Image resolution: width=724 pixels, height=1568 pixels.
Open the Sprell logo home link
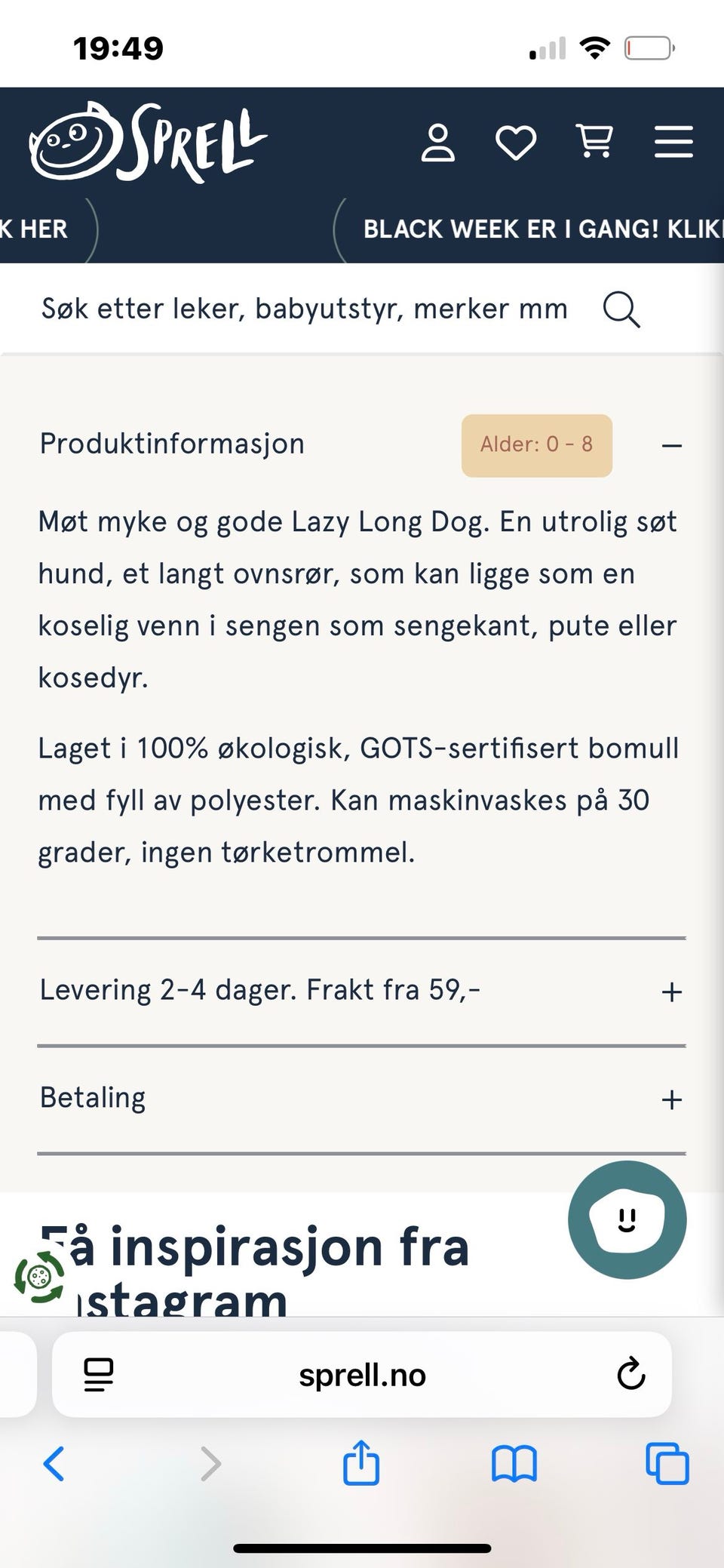coord(148,141)
